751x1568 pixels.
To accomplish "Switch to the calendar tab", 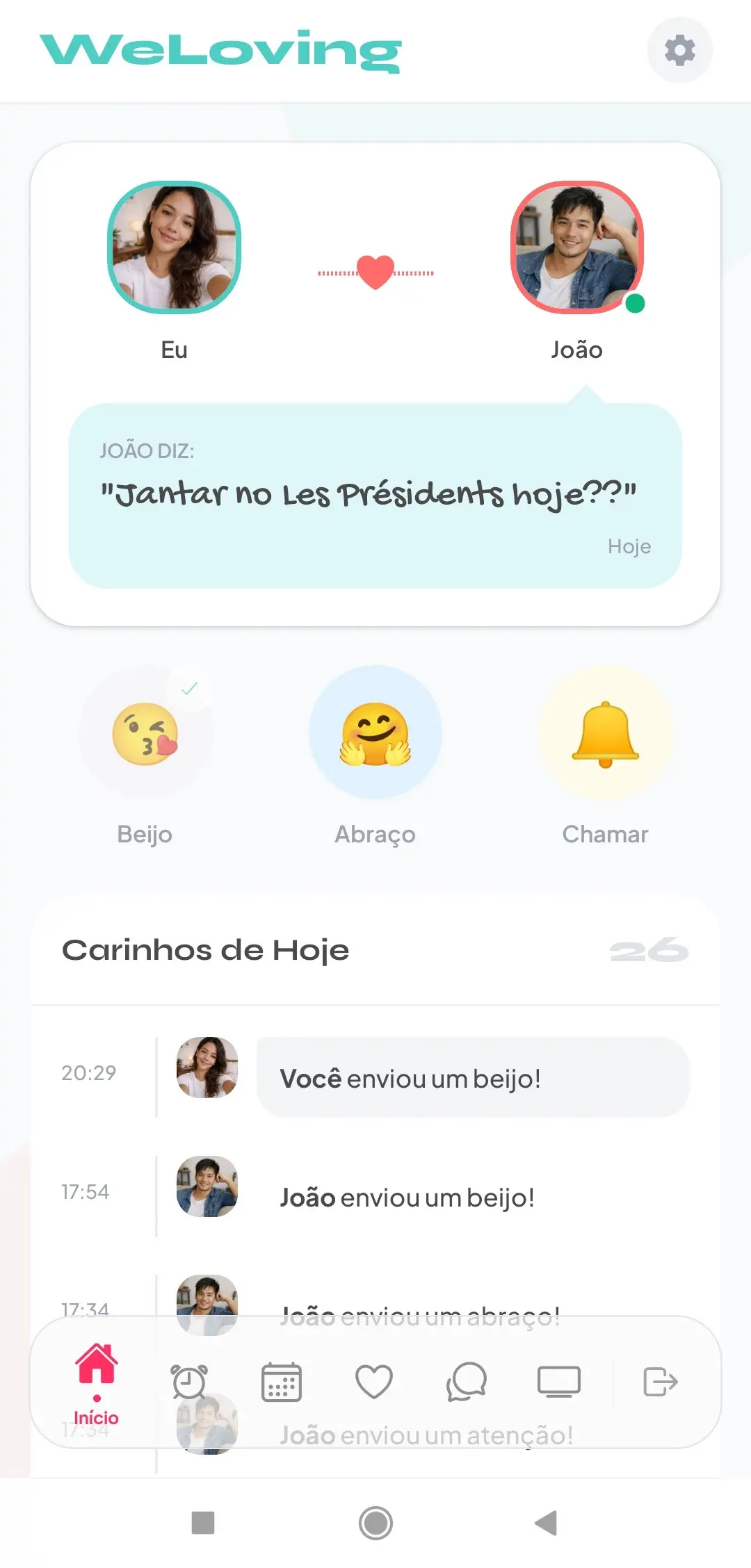I will [281, 1382].
